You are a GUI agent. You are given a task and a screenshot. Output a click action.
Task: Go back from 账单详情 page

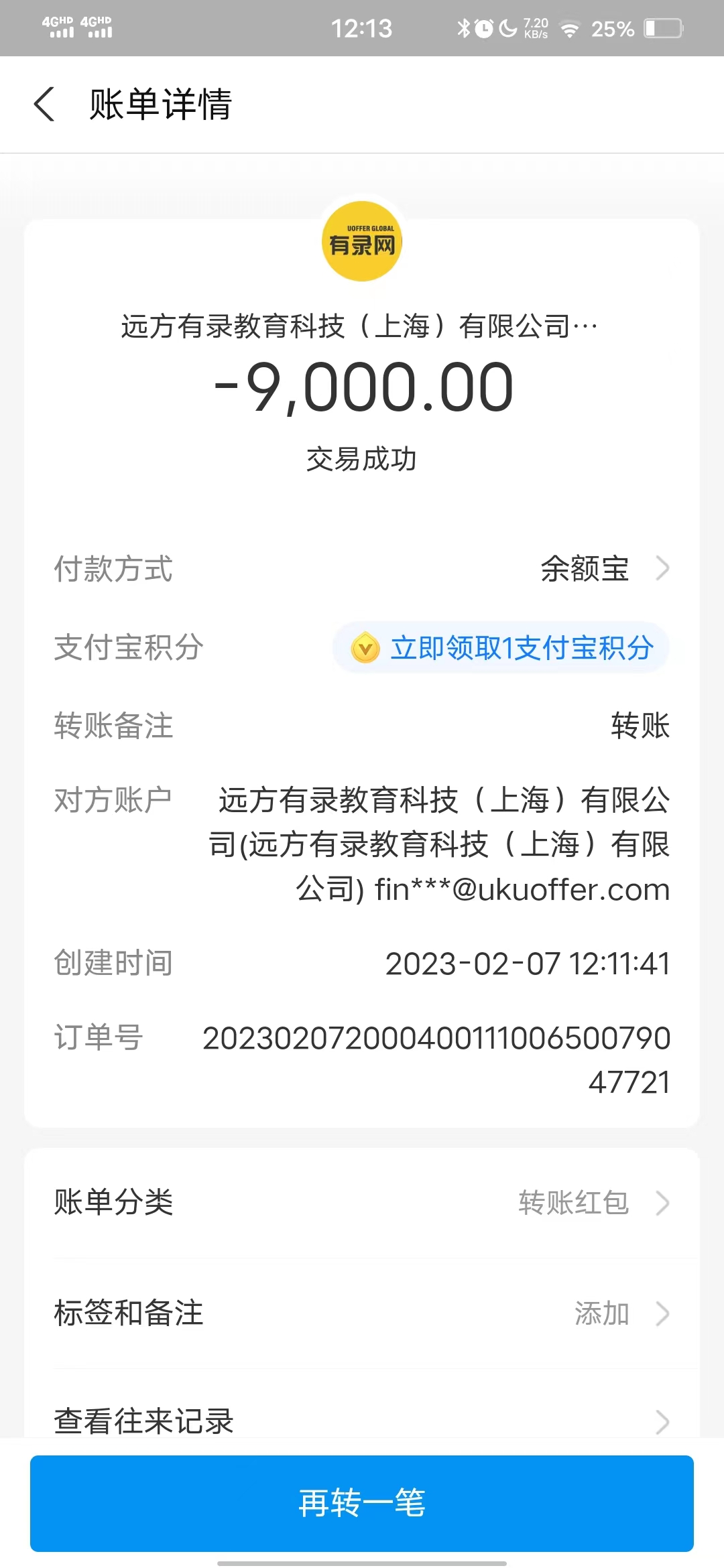(x=44, y=105)
